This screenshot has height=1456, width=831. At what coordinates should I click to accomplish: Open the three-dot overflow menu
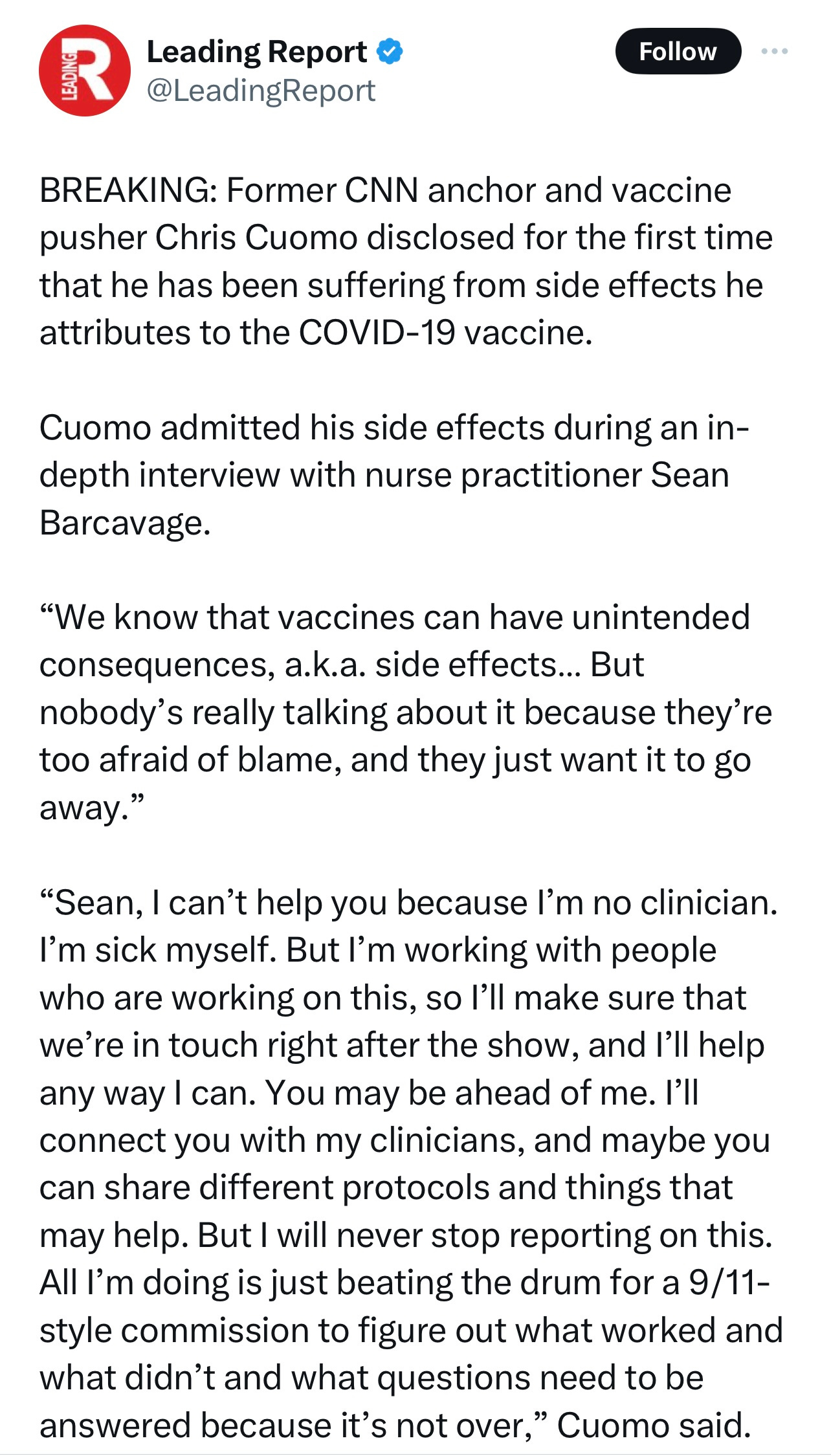pyautogui.click(x=775, y=51)
